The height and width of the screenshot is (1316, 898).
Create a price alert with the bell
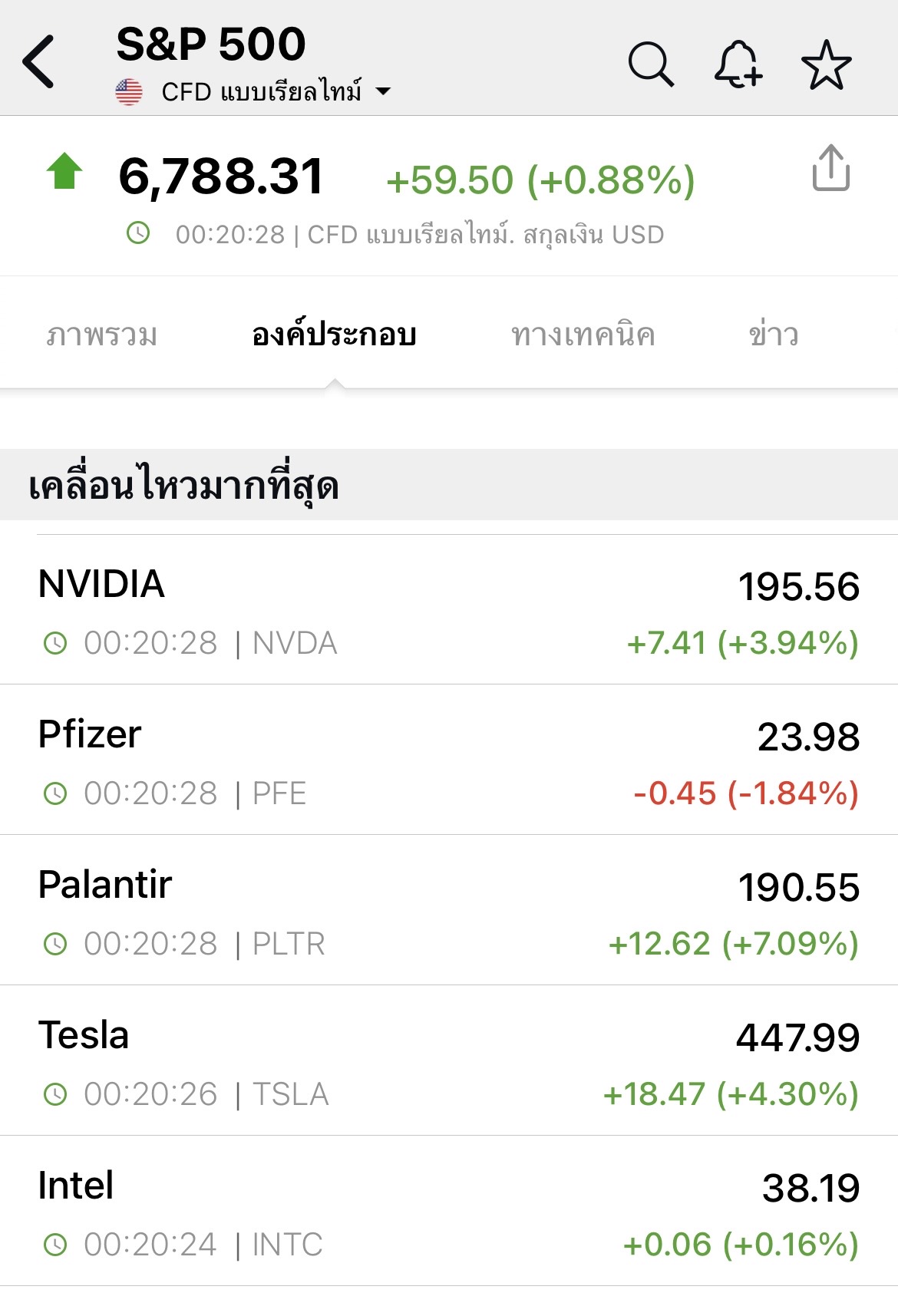tap(738, 64)
